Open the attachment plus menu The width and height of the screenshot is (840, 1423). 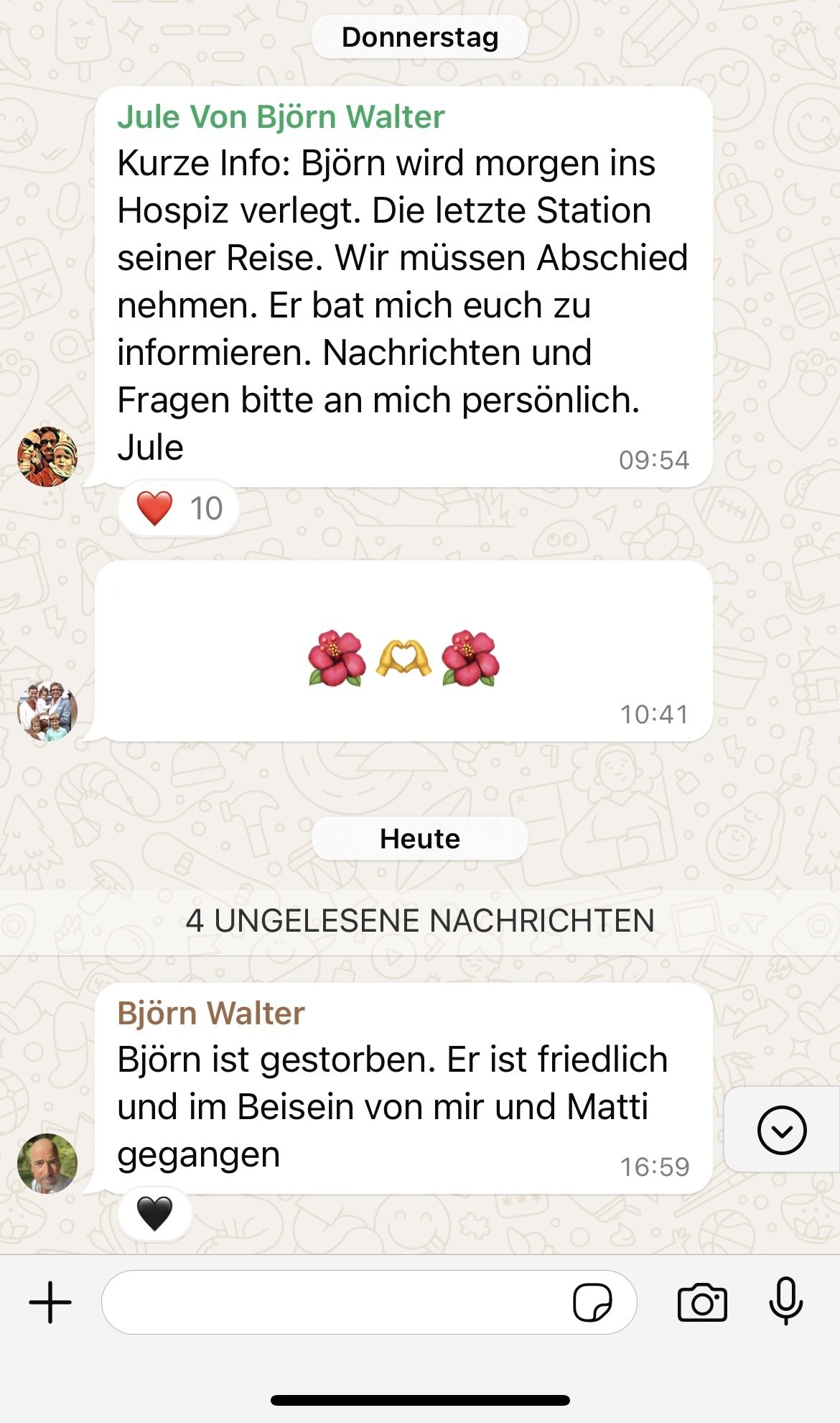coord(50,1302)
